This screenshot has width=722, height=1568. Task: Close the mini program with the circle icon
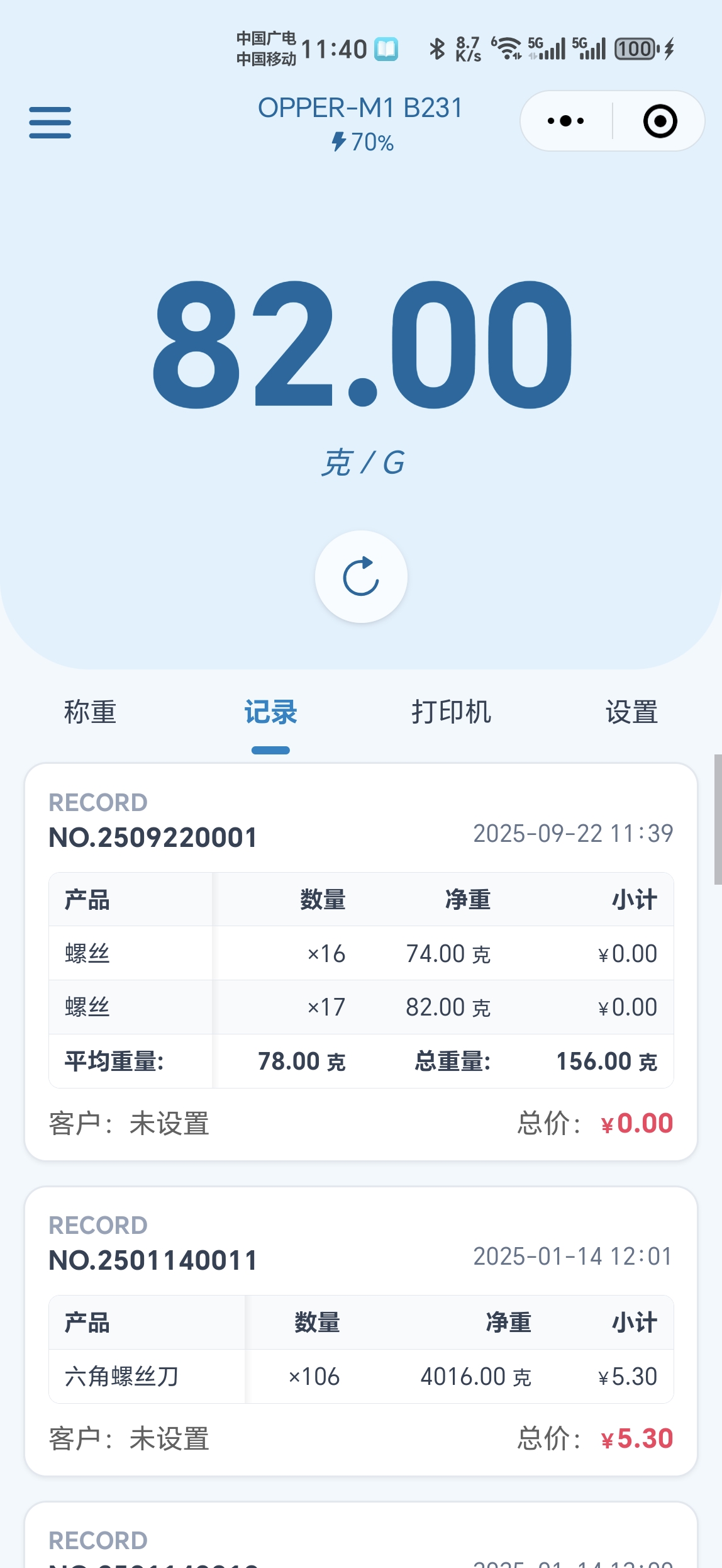[660, 121]
